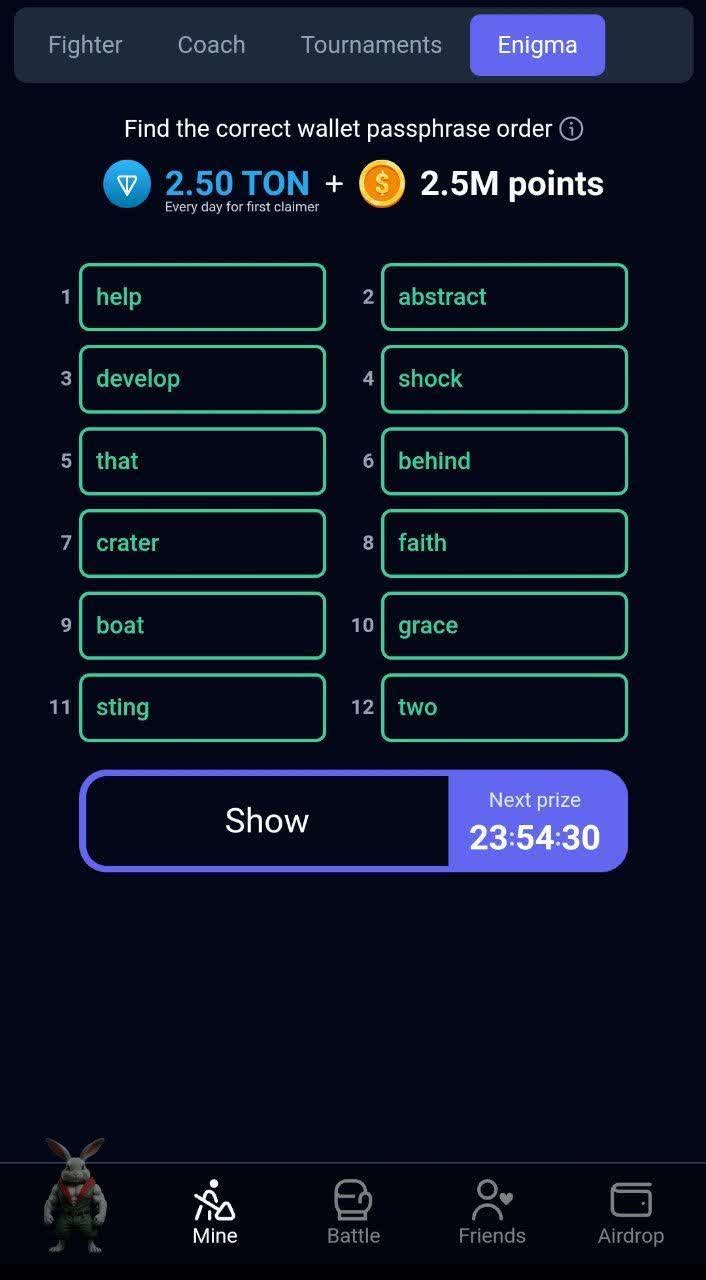Select the word 'that'
Image resolution: width=706 pixels, height=1280 pixels.
[202, 461]
